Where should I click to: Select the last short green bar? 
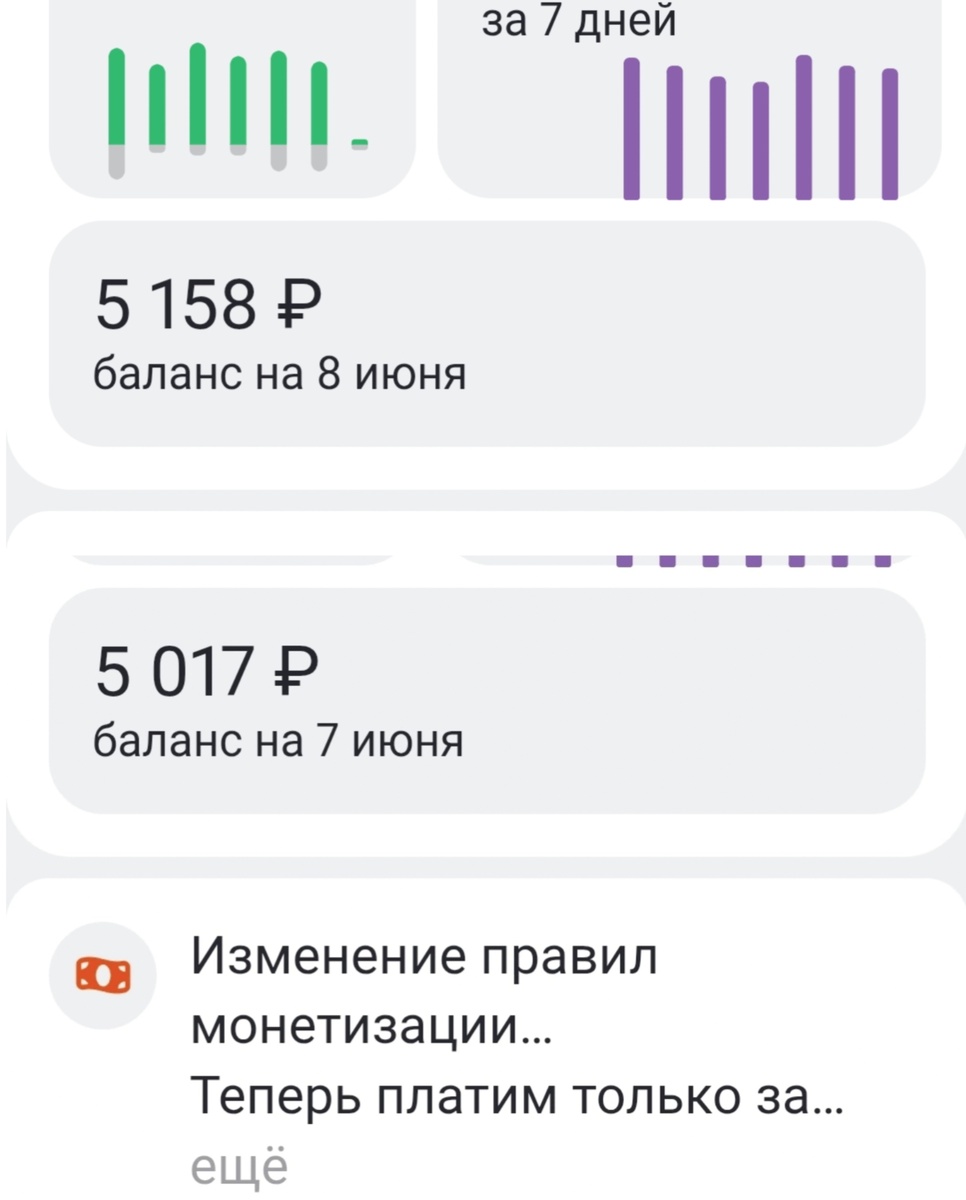click(358, 143)
